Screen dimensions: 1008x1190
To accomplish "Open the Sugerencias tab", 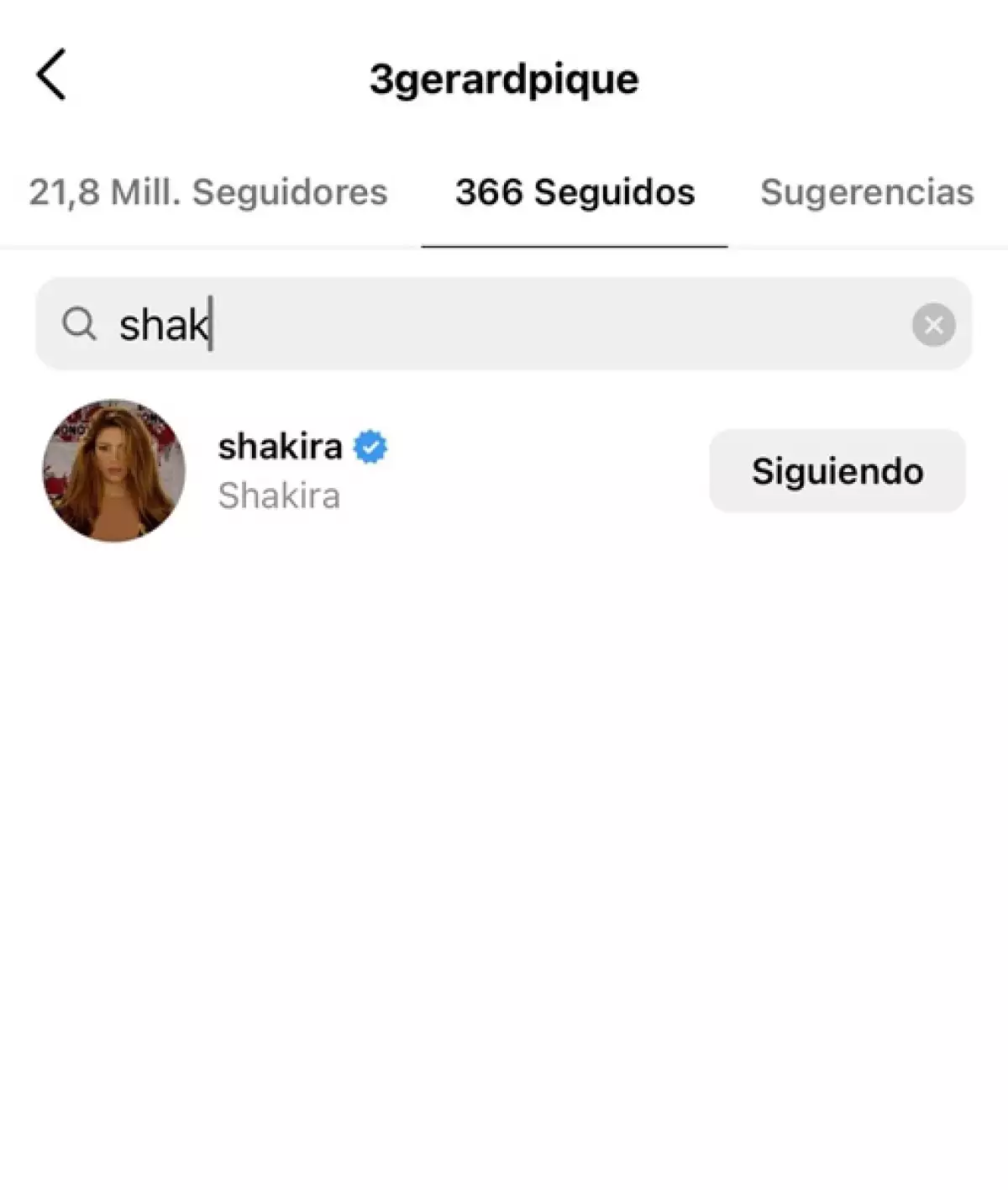I will 867,191.
